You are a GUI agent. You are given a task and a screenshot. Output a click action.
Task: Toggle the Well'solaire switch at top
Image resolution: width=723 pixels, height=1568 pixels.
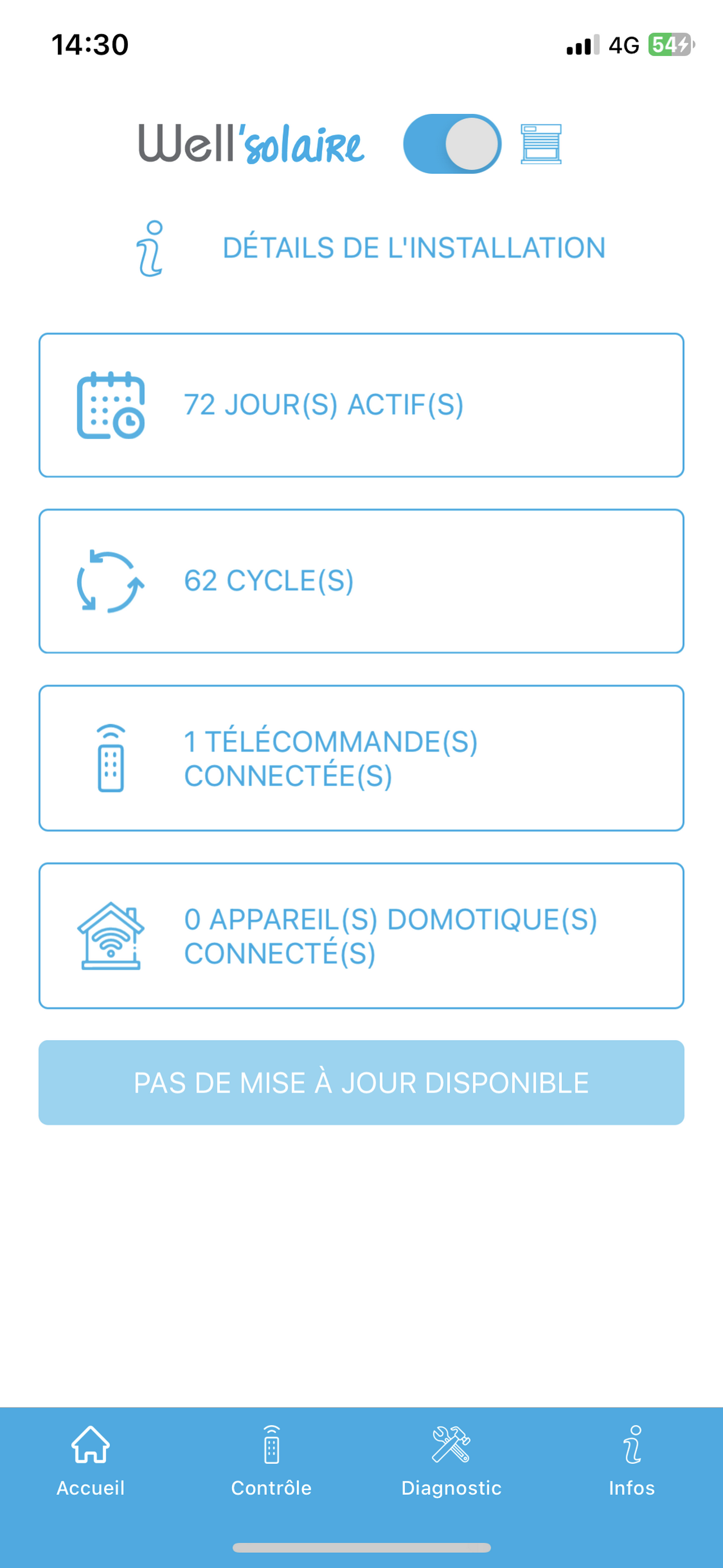click(452, 144)
